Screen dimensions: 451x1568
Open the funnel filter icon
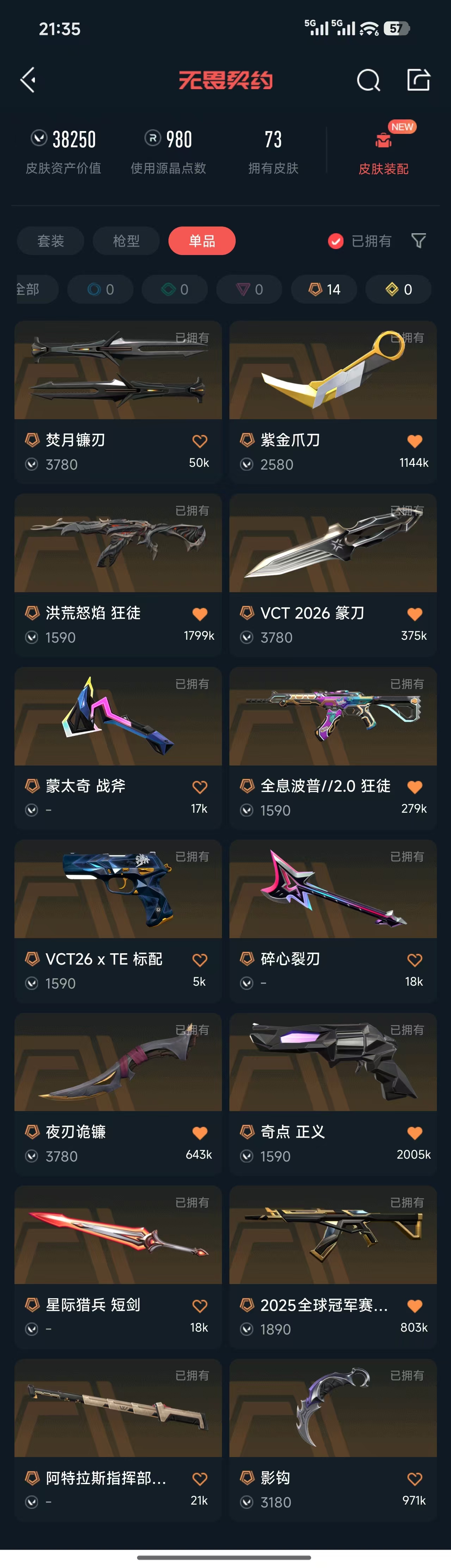[419, 241]
